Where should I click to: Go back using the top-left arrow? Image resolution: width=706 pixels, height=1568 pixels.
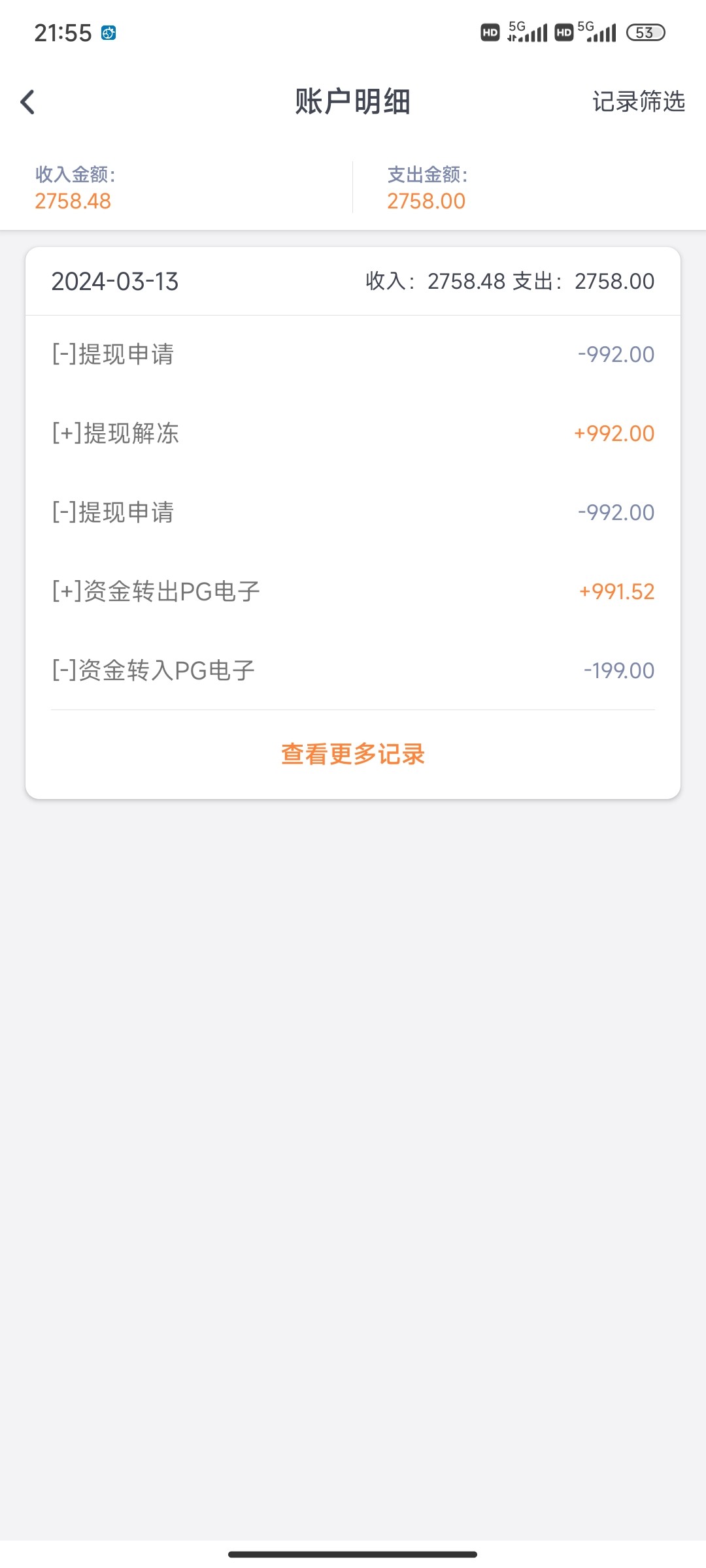(x=27, y=102)
